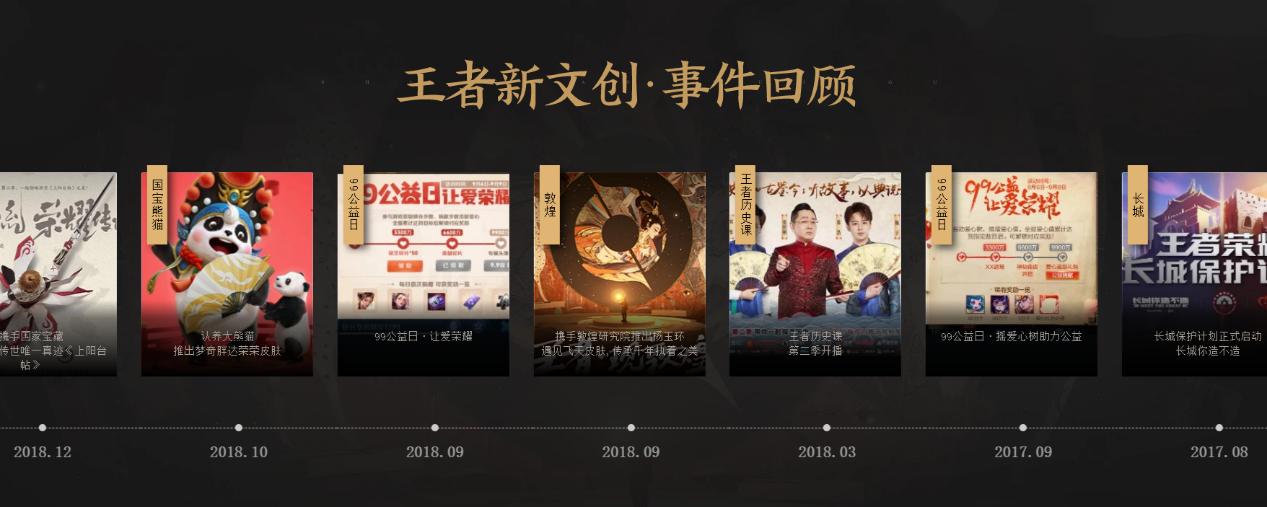This screenshot has height=507, width=1267.
Task: Open the 99公益日·摇爱心树助力公益 event card
Action: coord(1011,274)
